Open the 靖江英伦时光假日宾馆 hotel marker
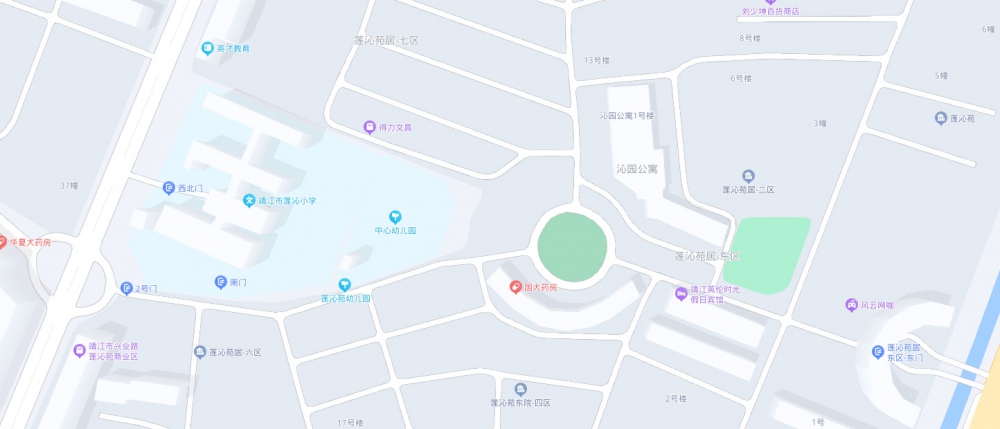The height and width of the screenshot is (429, 1000). [x=681, y=293]
